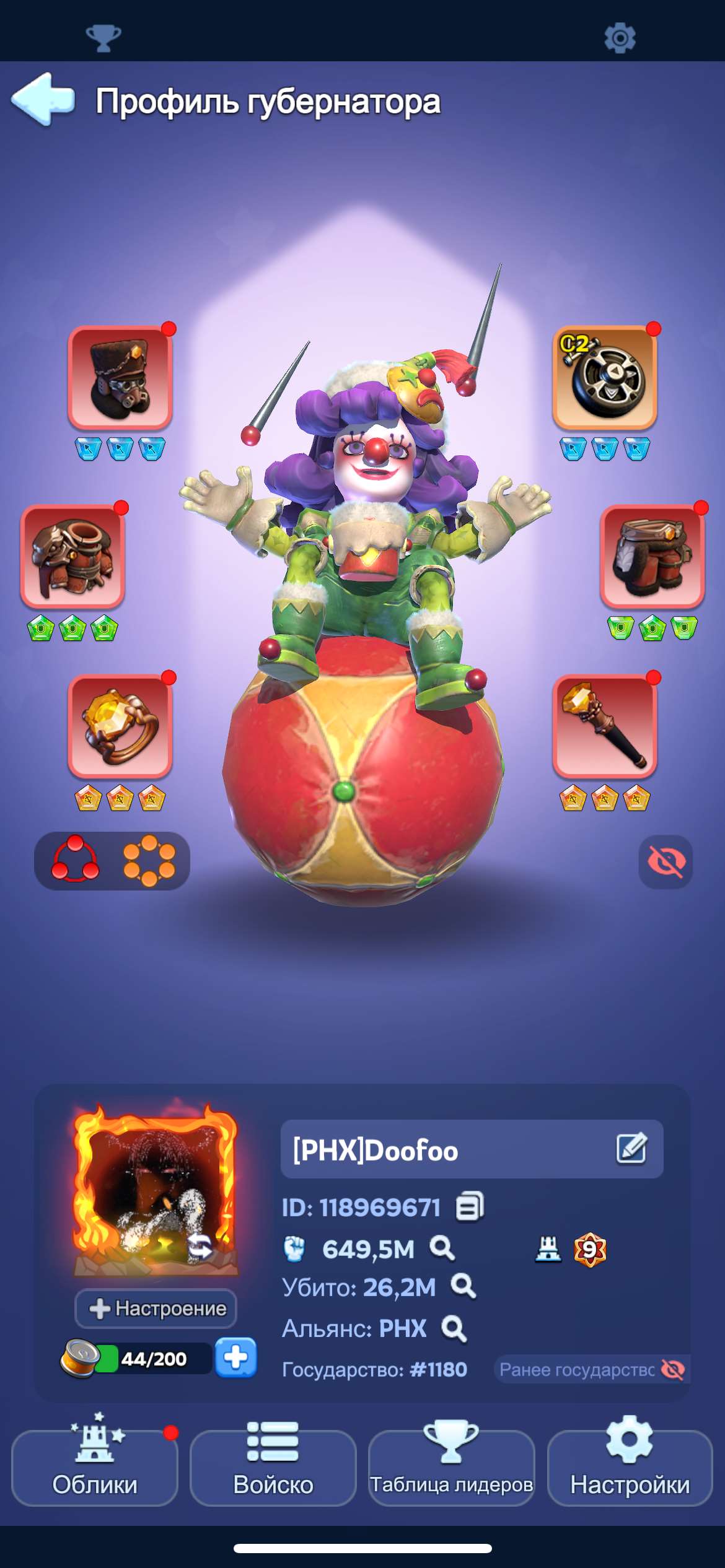Hide the equipment with the eye icon
The width and height of the screenshot is (725, 1568).
tap(666, 861)
